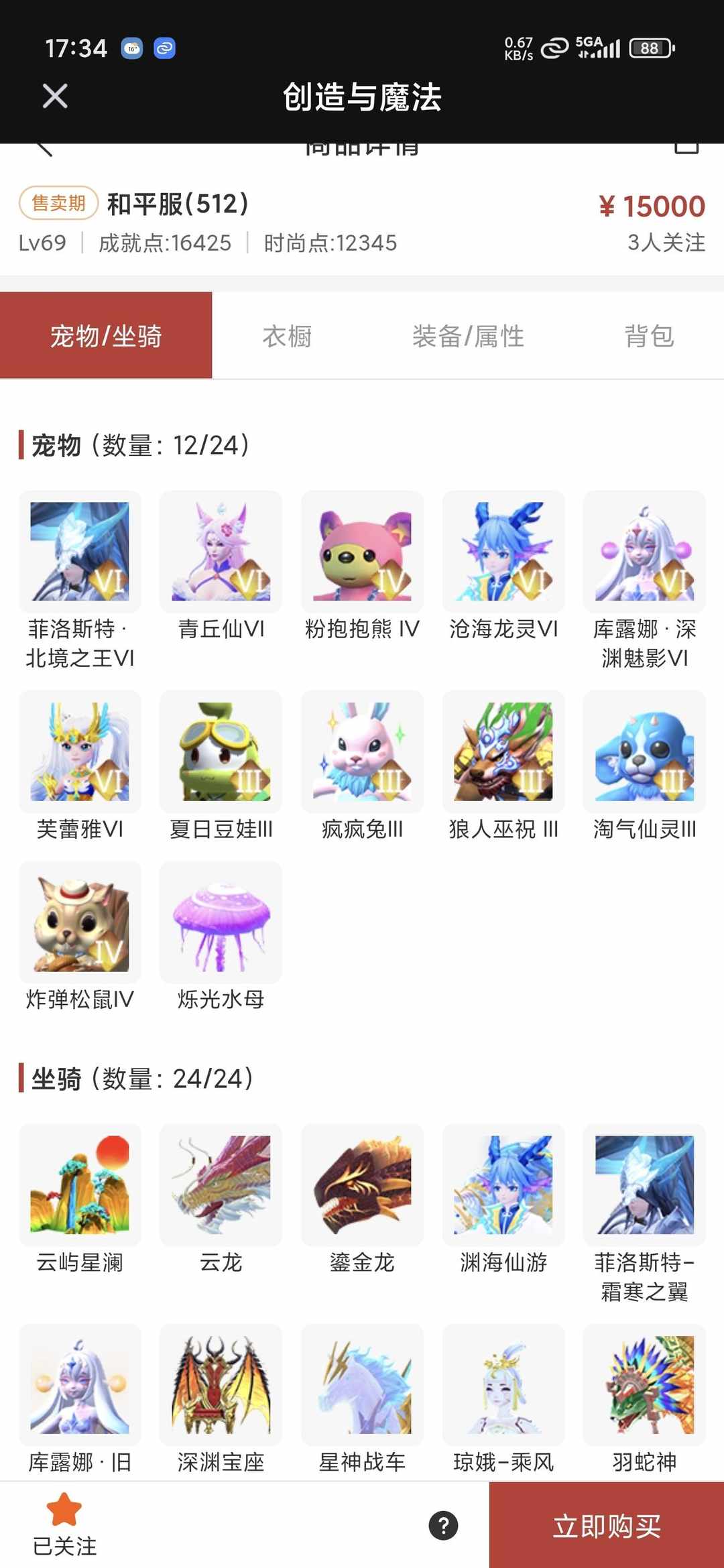The width and height of the screenshot is (724, 1568).
Task: Select the 沧海龙灵VI pet icon
Action: point(503,551)
